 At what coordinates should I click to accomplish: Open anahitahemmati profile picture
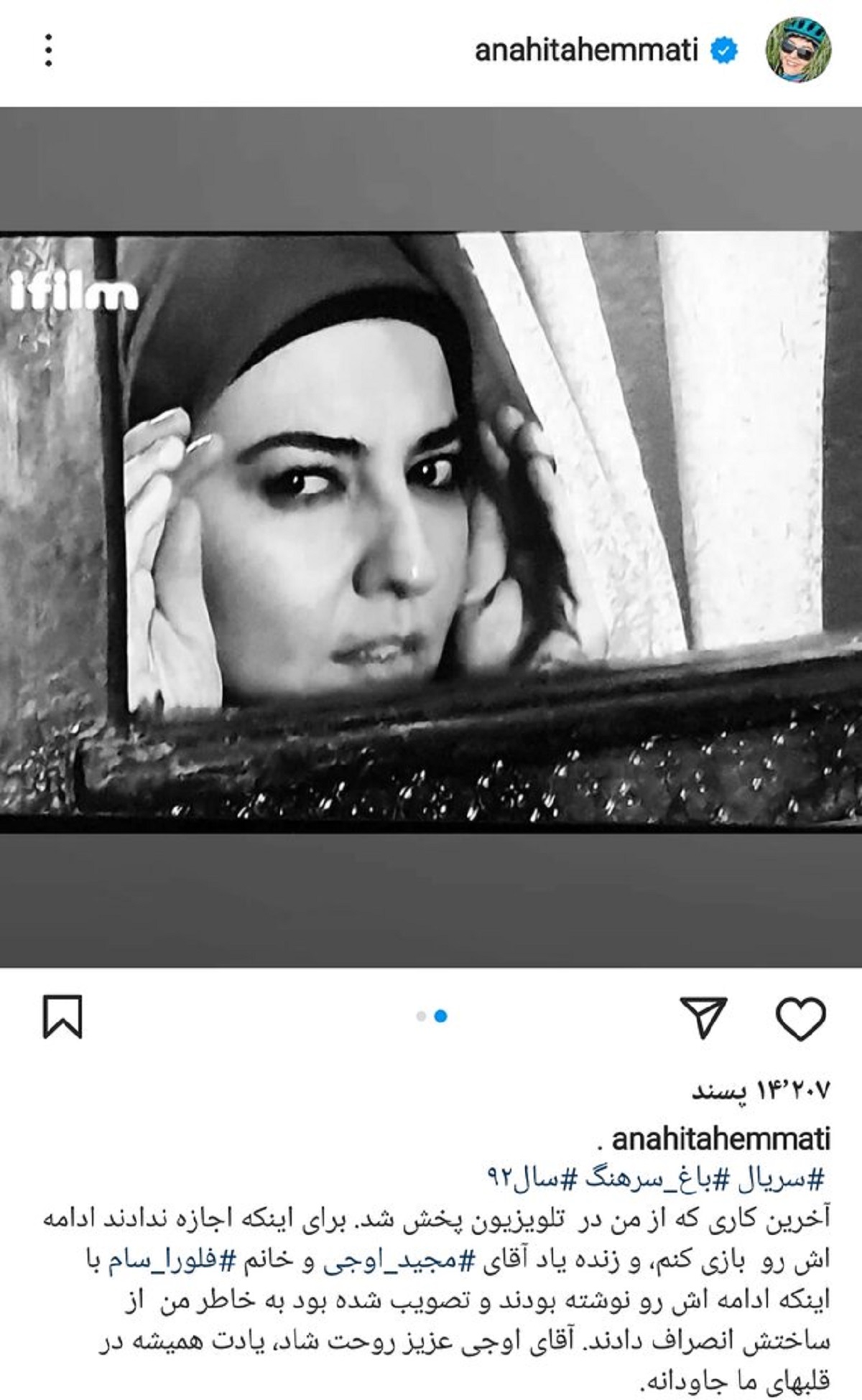coord(799,50)
